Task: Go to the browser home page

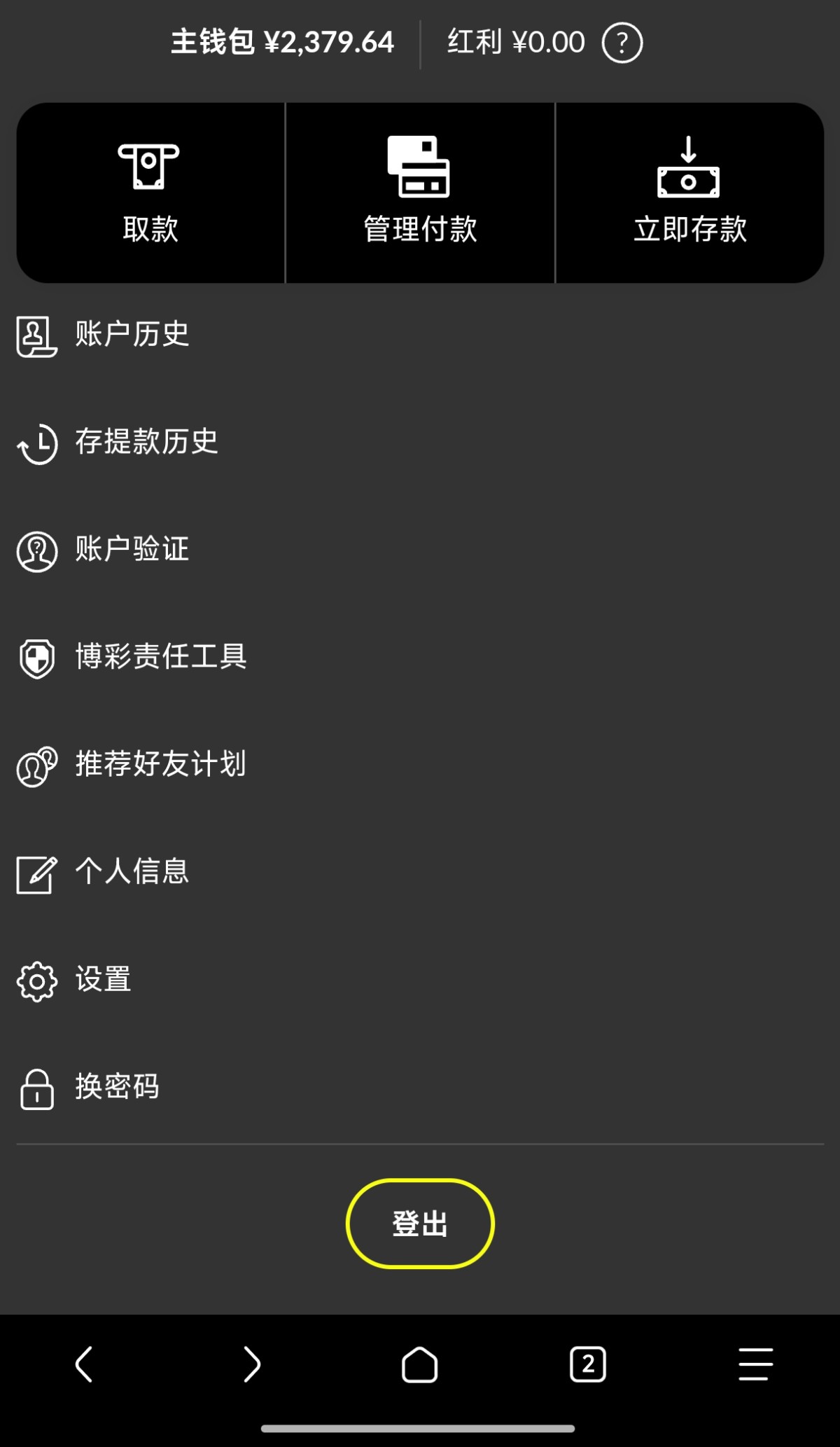Action: tap(420, 1364)
